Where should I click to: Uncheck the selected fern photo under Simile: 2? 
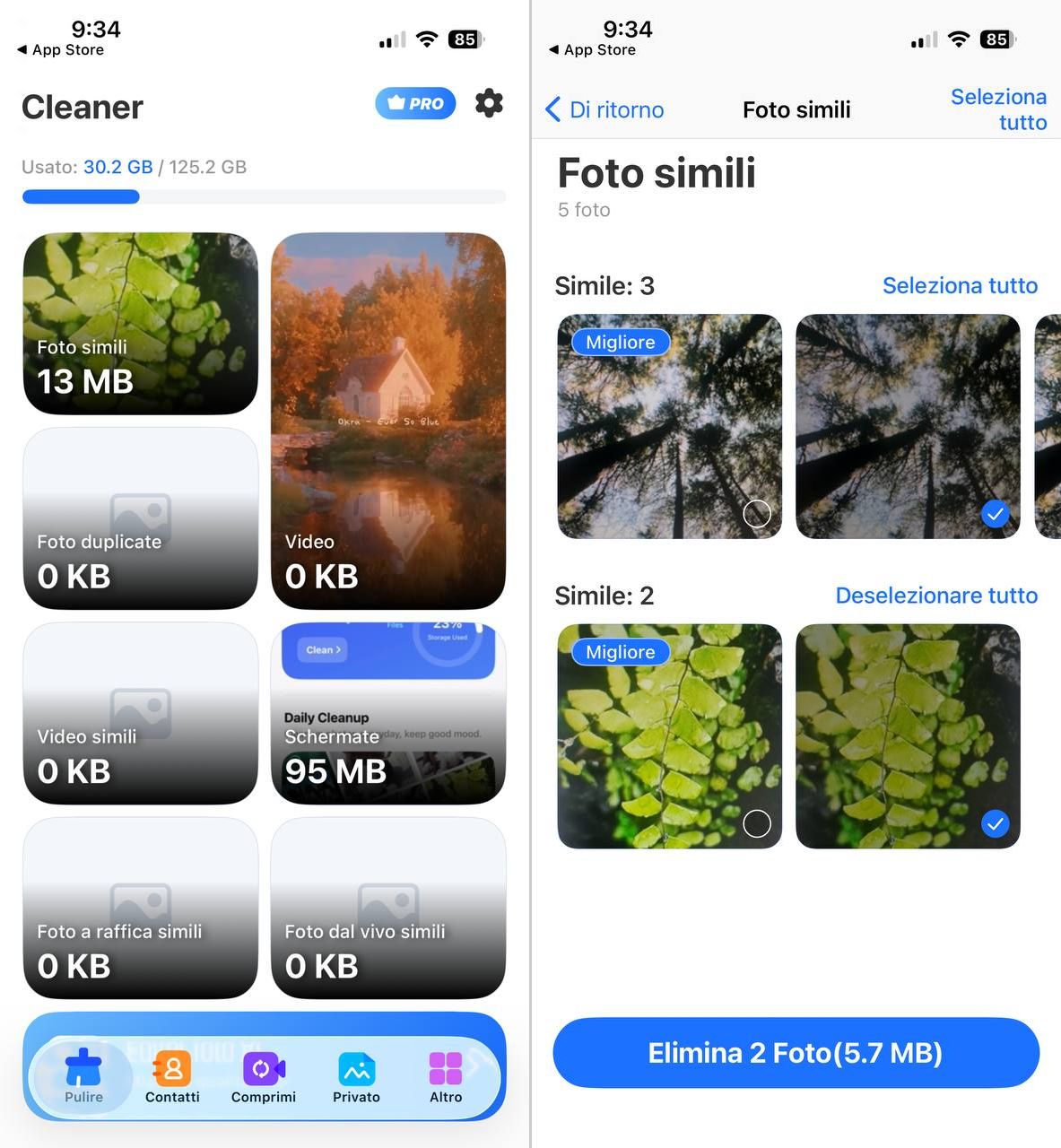995,823
